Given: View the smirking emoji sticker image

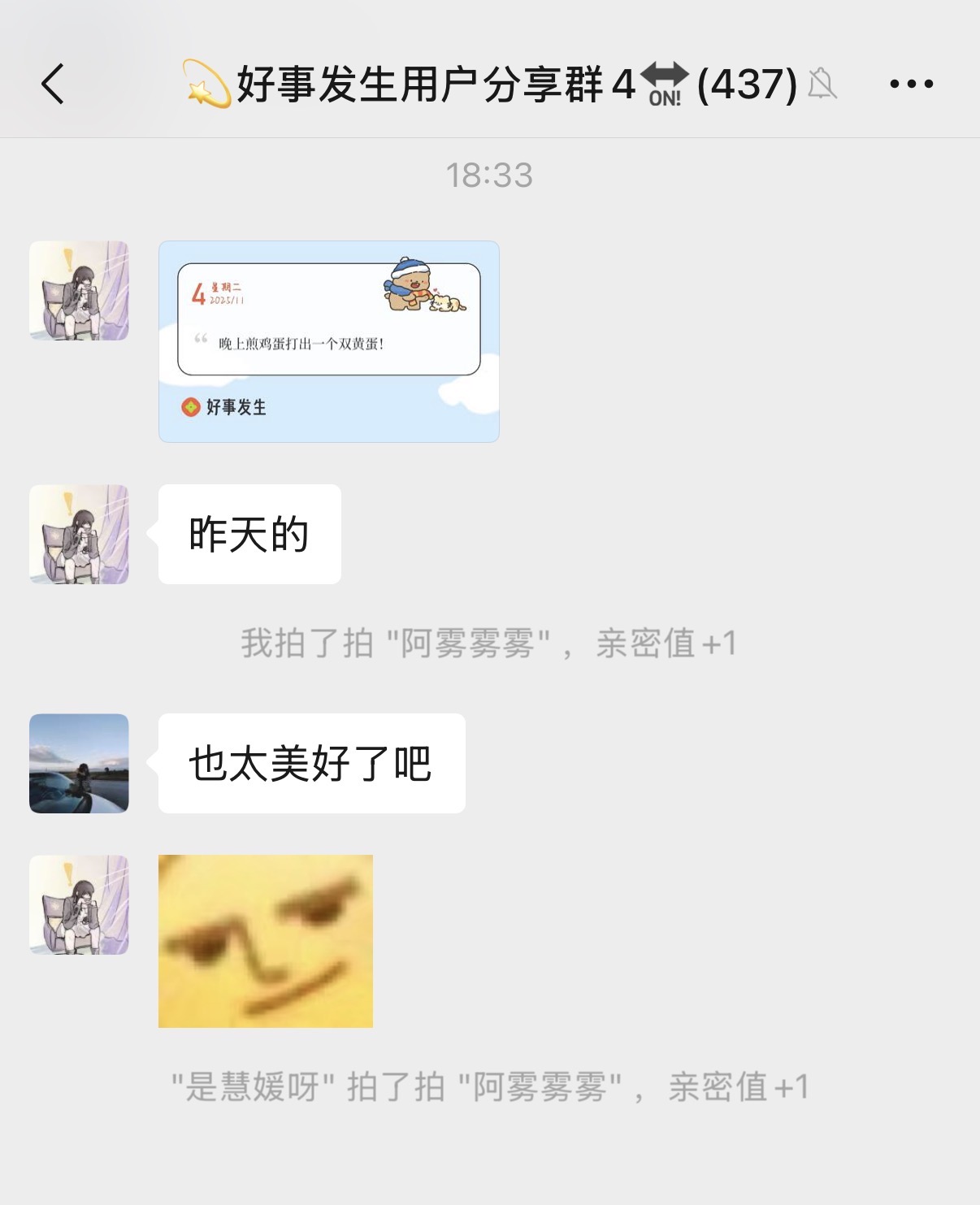Looking at the screenshot, I should tap(266, 941).
